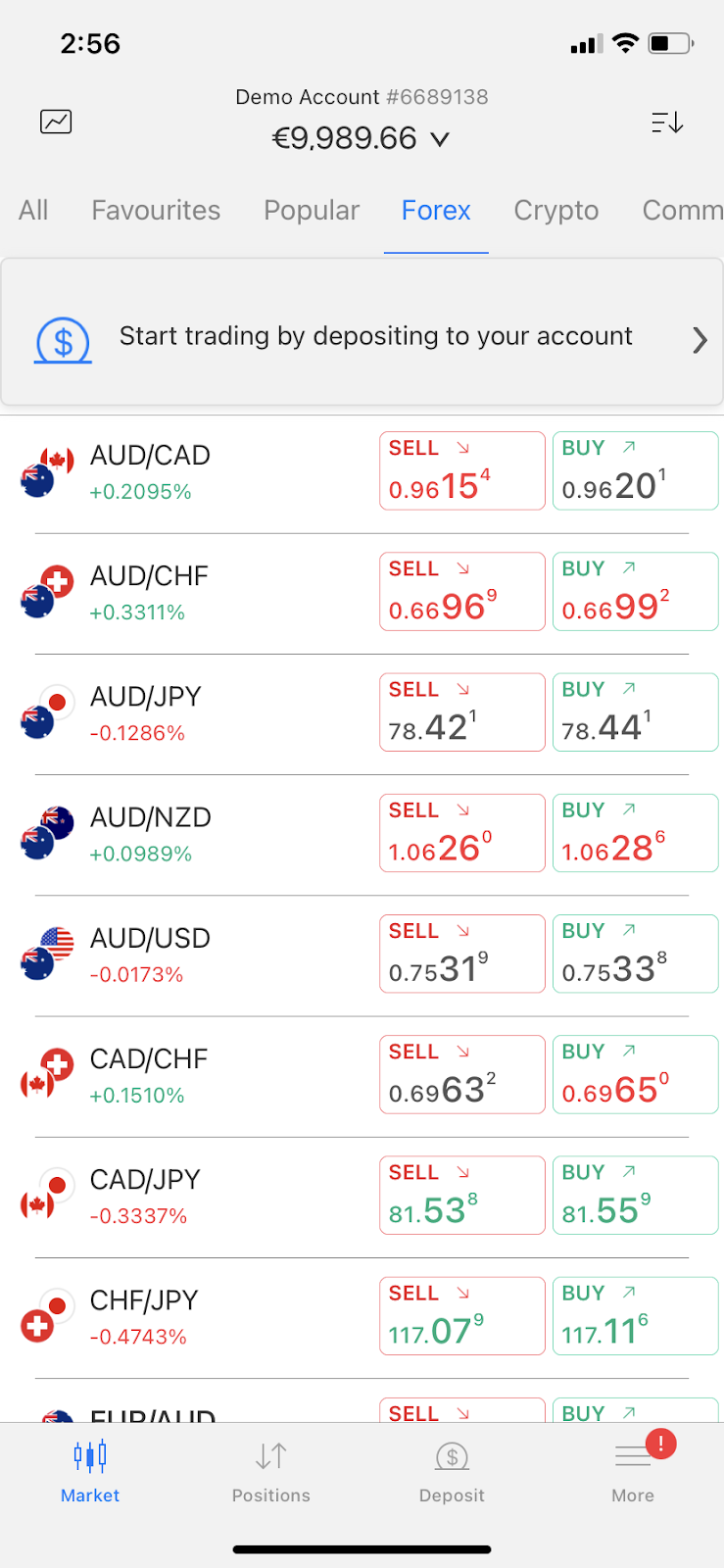Viewport: 724px width, 1568px height.
Task: Open the More tab
Action: pos(633,1472)
